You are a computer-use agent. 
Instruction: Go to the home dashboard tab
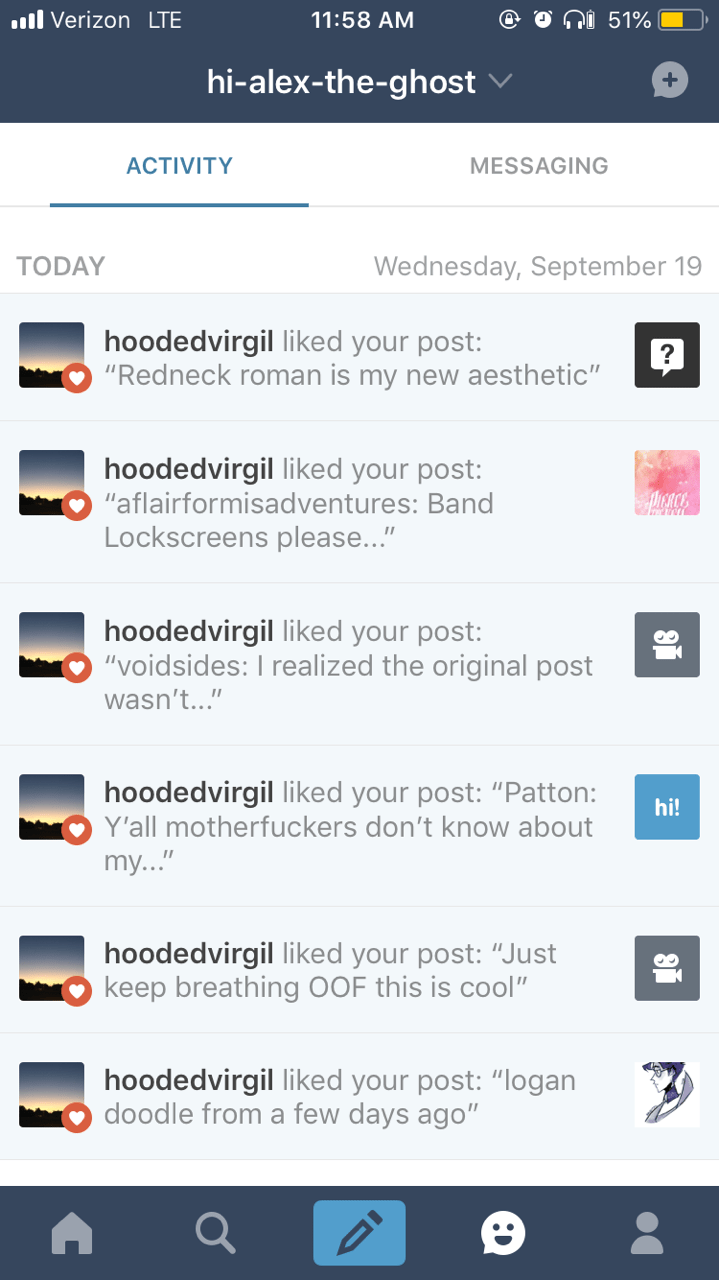[x=72, y=1233]
